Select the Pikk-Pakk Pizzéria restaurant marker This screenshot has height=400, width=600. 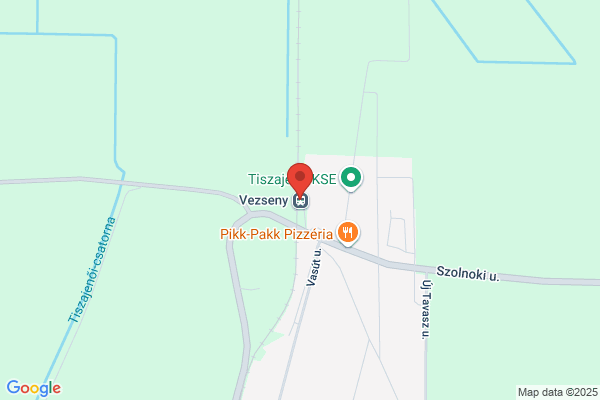[x=347, y=233]
